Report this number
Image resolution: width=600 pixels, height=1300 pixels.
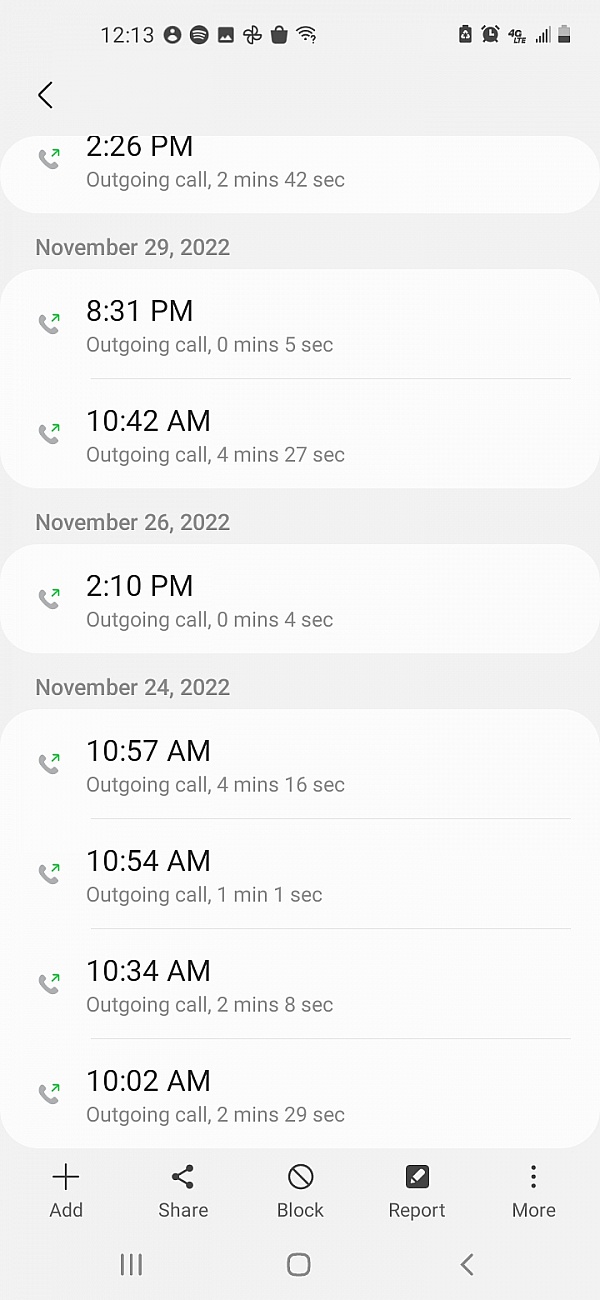417,1191
